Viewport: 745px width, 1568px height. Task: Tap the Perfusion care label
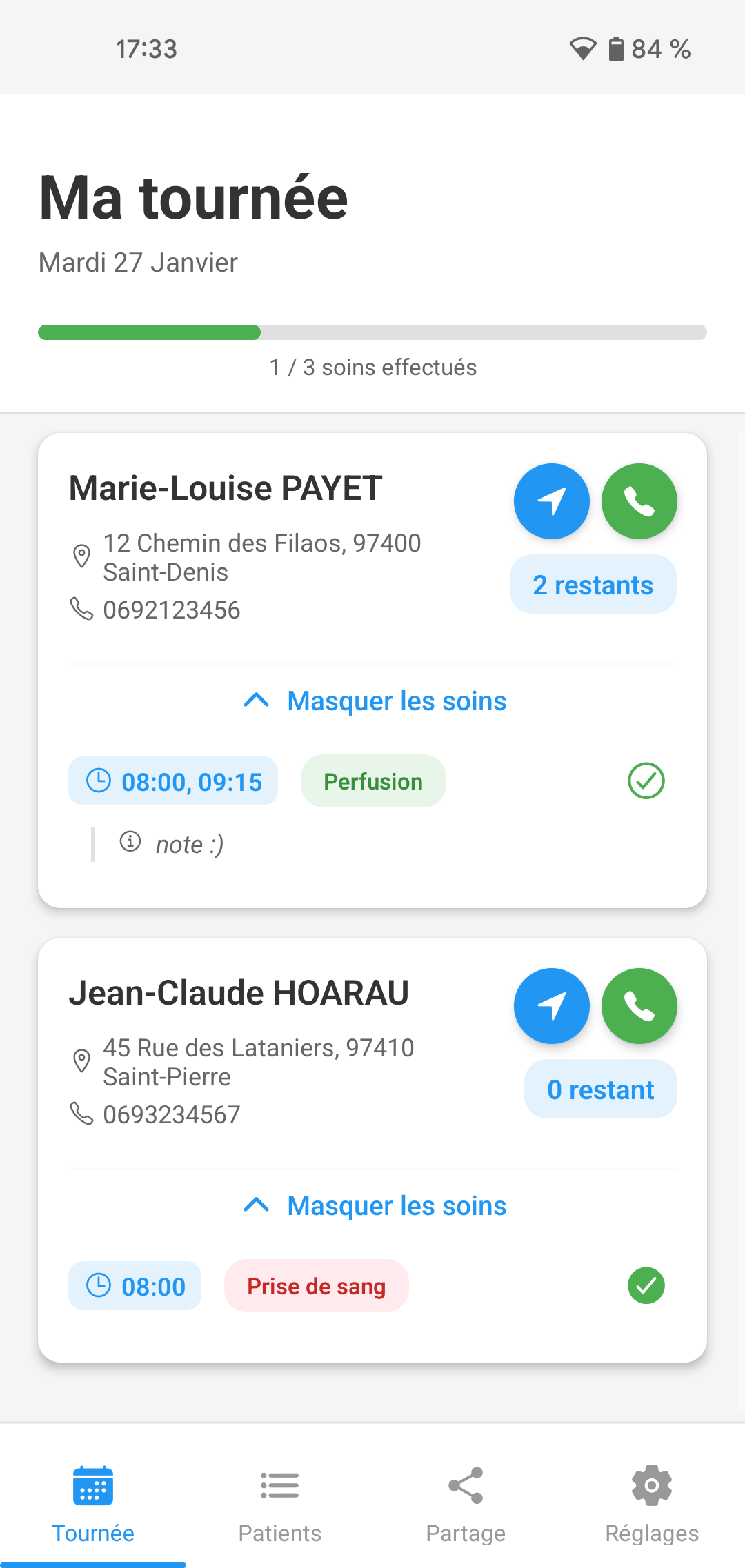coord(372,781)
